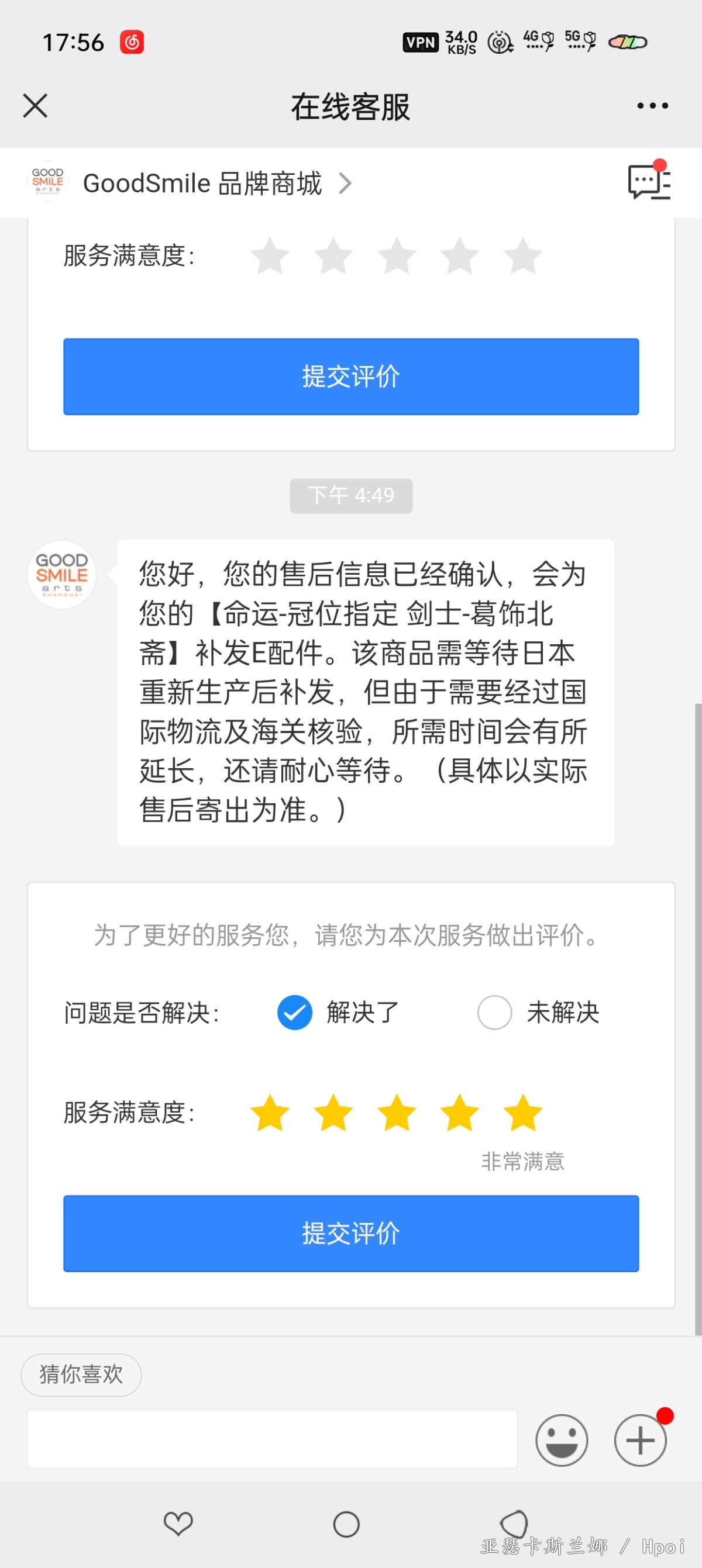The height and width of the screenshot is (1568, 702).
Task: Open the message list icon
Action: [x=649, y=181]
